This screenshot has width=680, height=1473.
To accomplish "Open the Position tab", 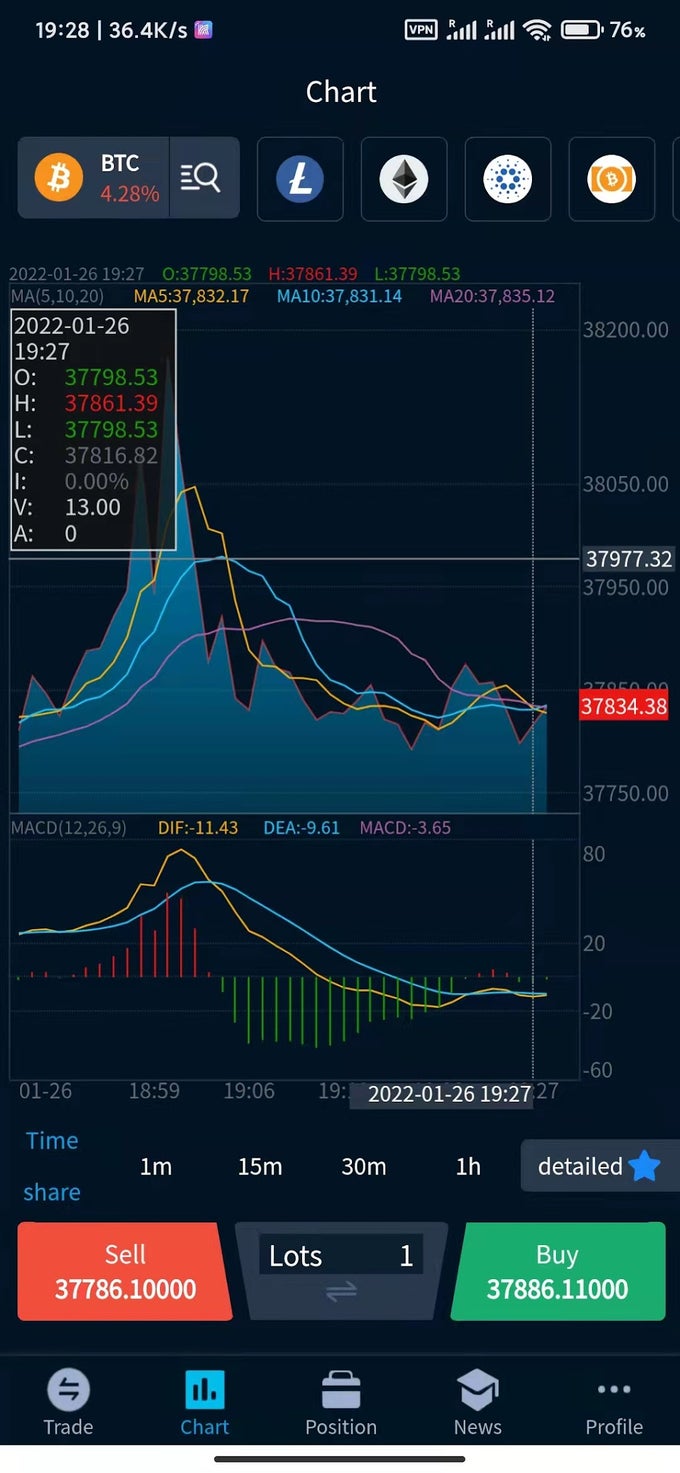I will tap(341, 1402).
